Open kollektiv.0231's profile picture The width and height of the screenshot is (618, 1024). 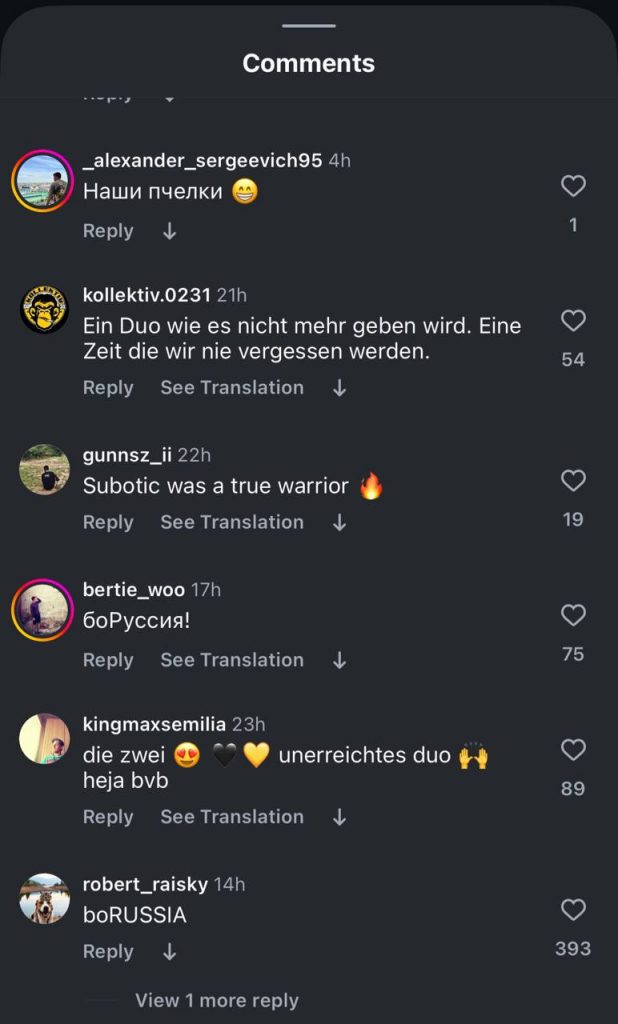point(45,310)
